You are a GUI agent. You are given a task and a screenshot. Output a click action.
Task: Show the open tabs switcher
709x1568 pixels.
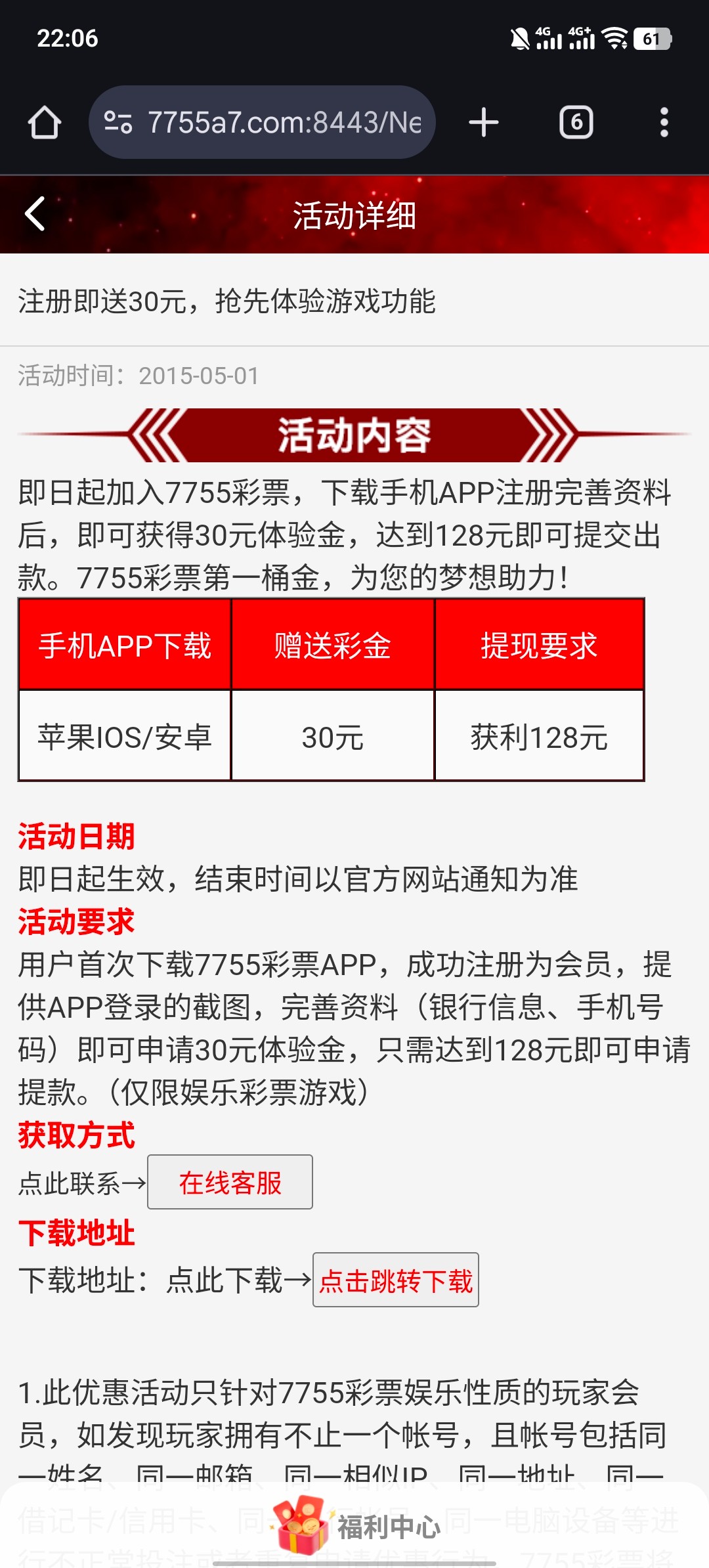(x=576, y=123)
